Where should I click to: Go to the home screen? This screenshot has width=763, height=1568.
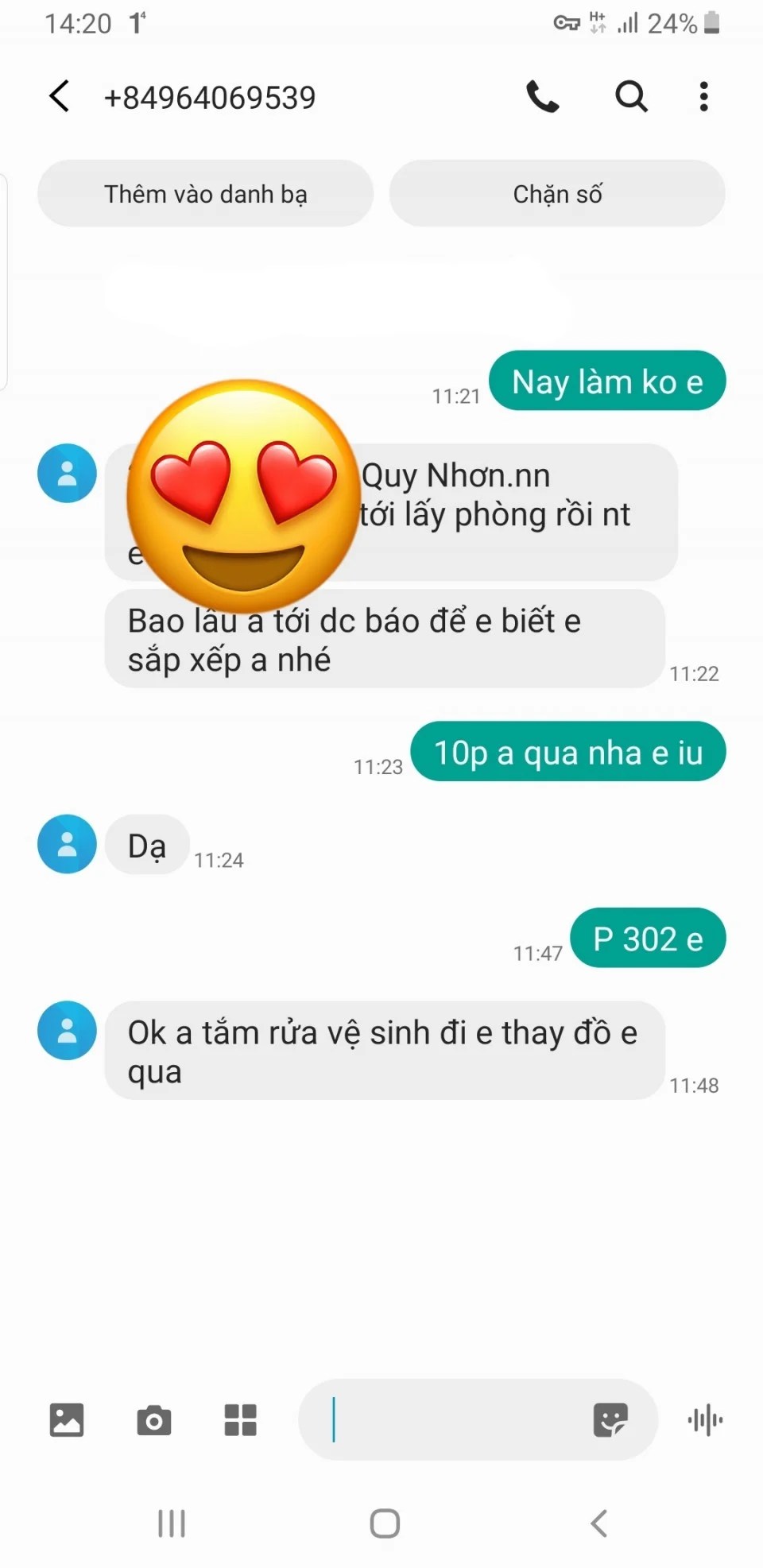385,1523
